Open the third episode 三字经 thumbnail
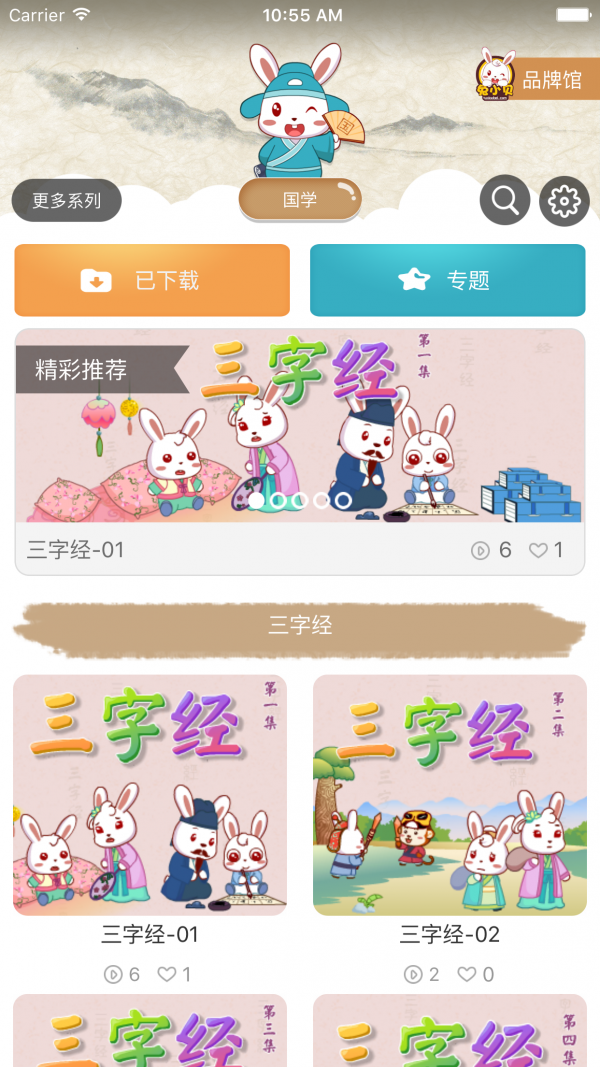Screen dimensions: 600x1067 [x=150, y=1031]
